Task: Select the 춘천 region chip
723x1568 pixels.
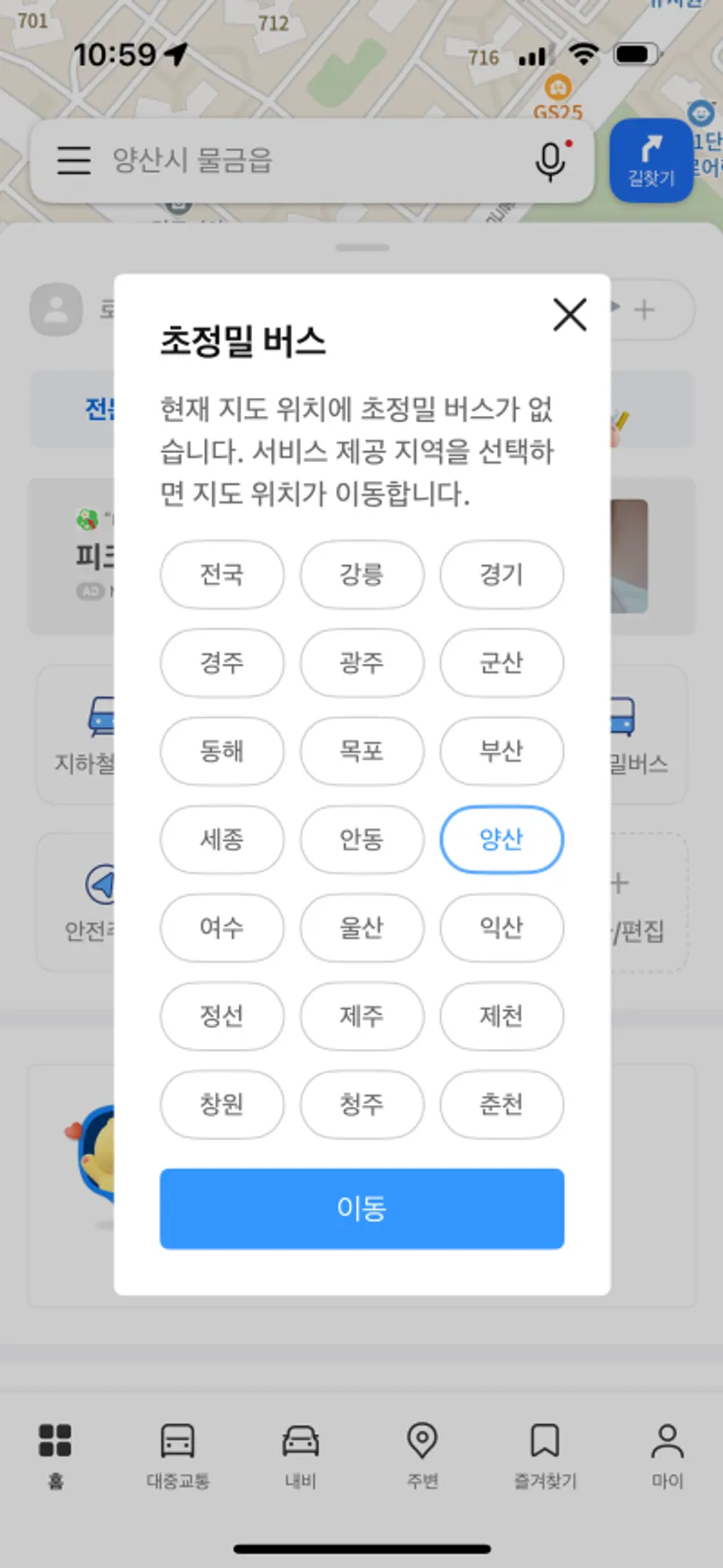Action: (x=502, y=1104)
